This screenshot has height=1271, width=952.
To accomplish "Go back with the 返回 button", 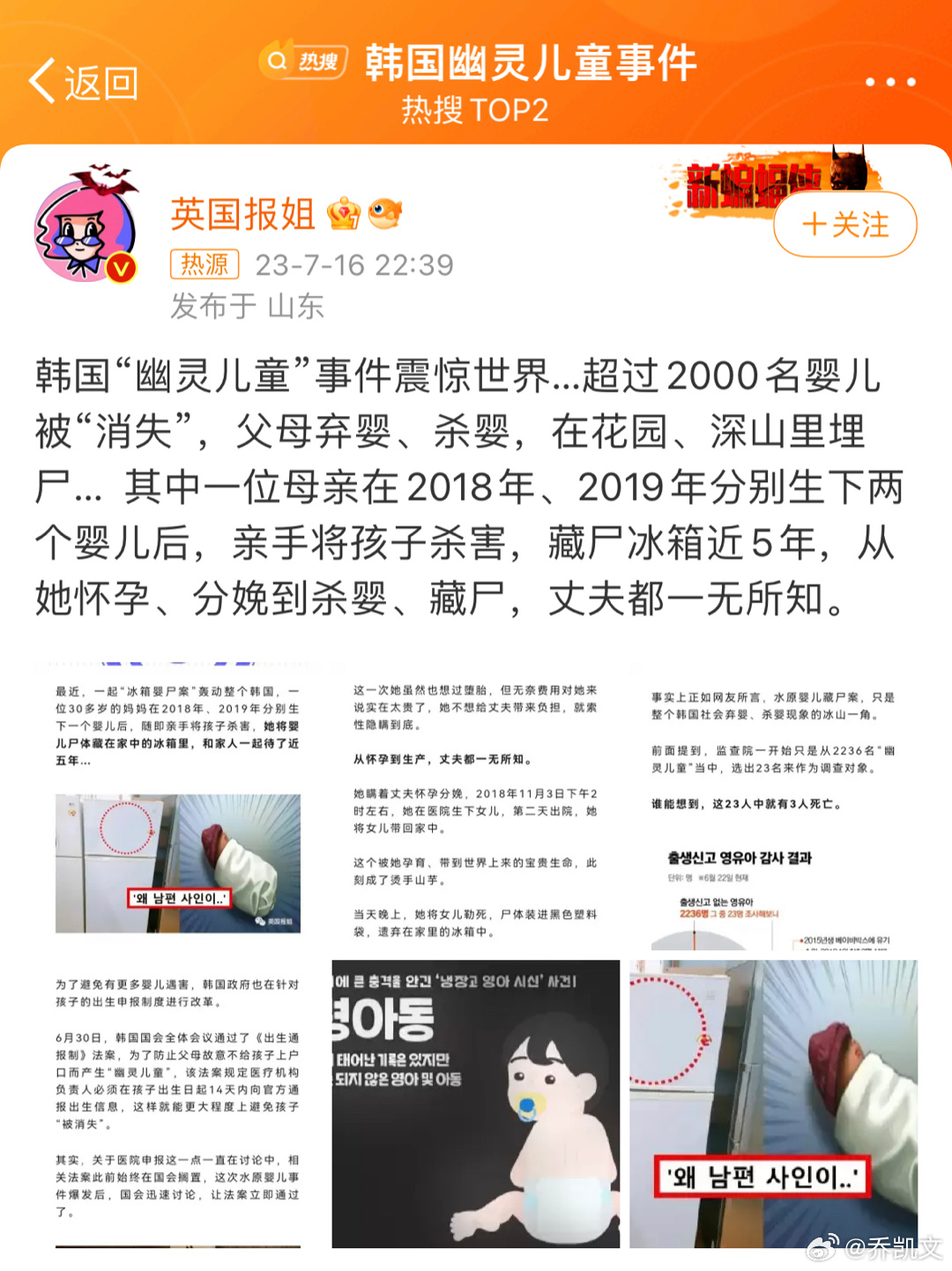I will pos(84,83).
